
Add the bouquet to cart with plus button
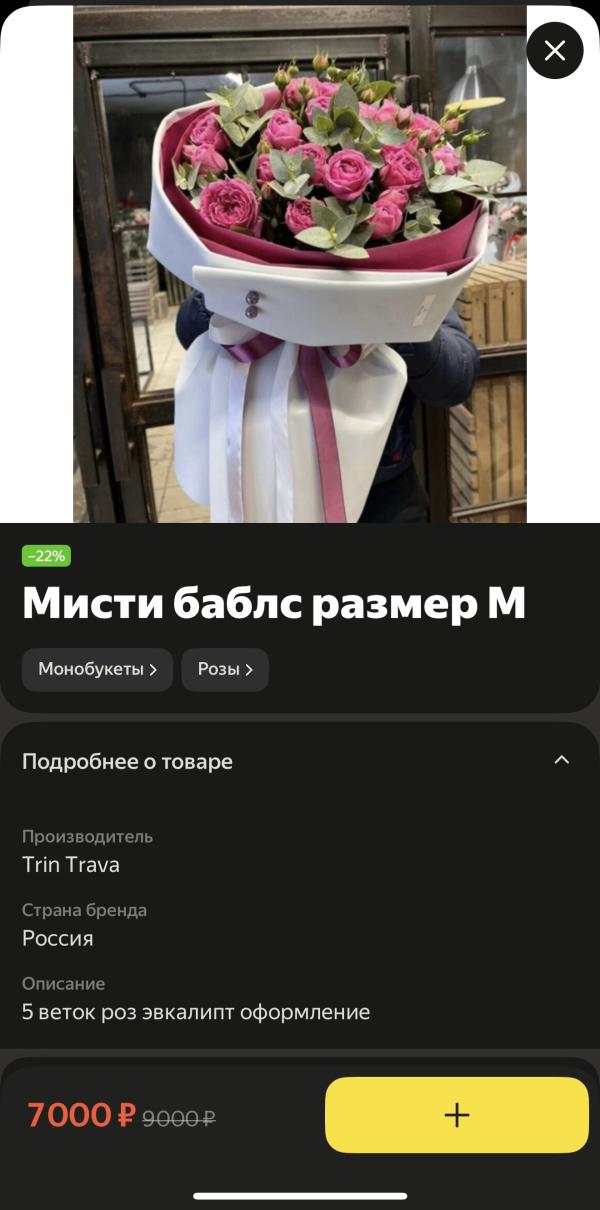(457, 1115)
